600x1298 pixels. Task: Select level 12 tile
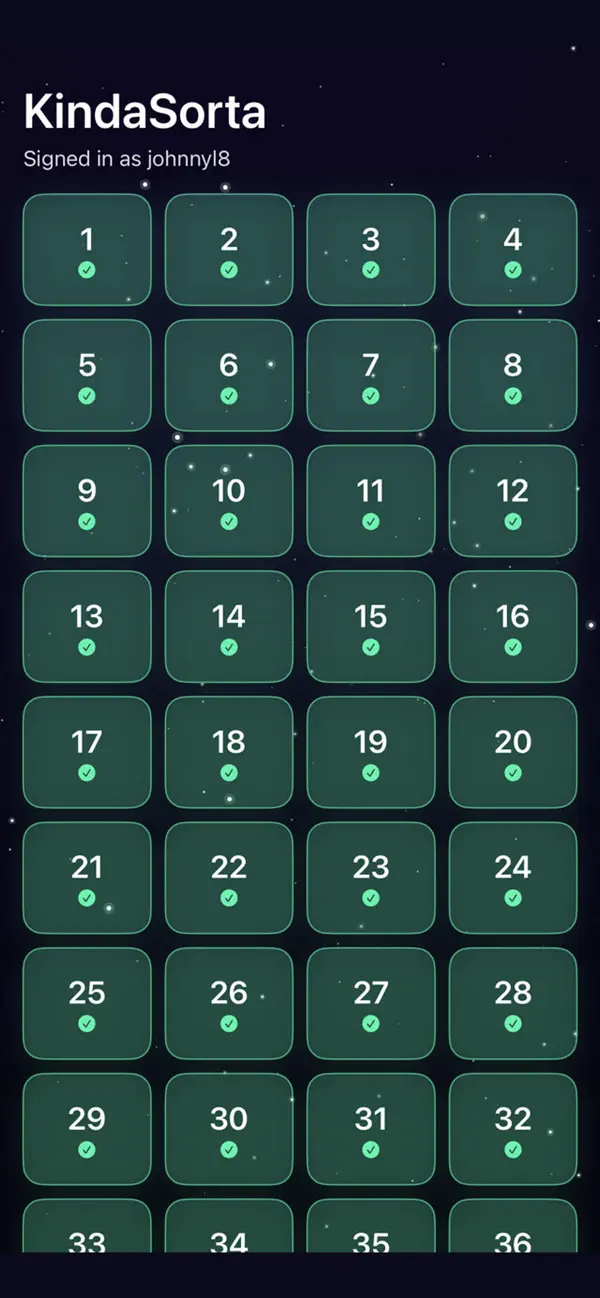click(513, 501)
